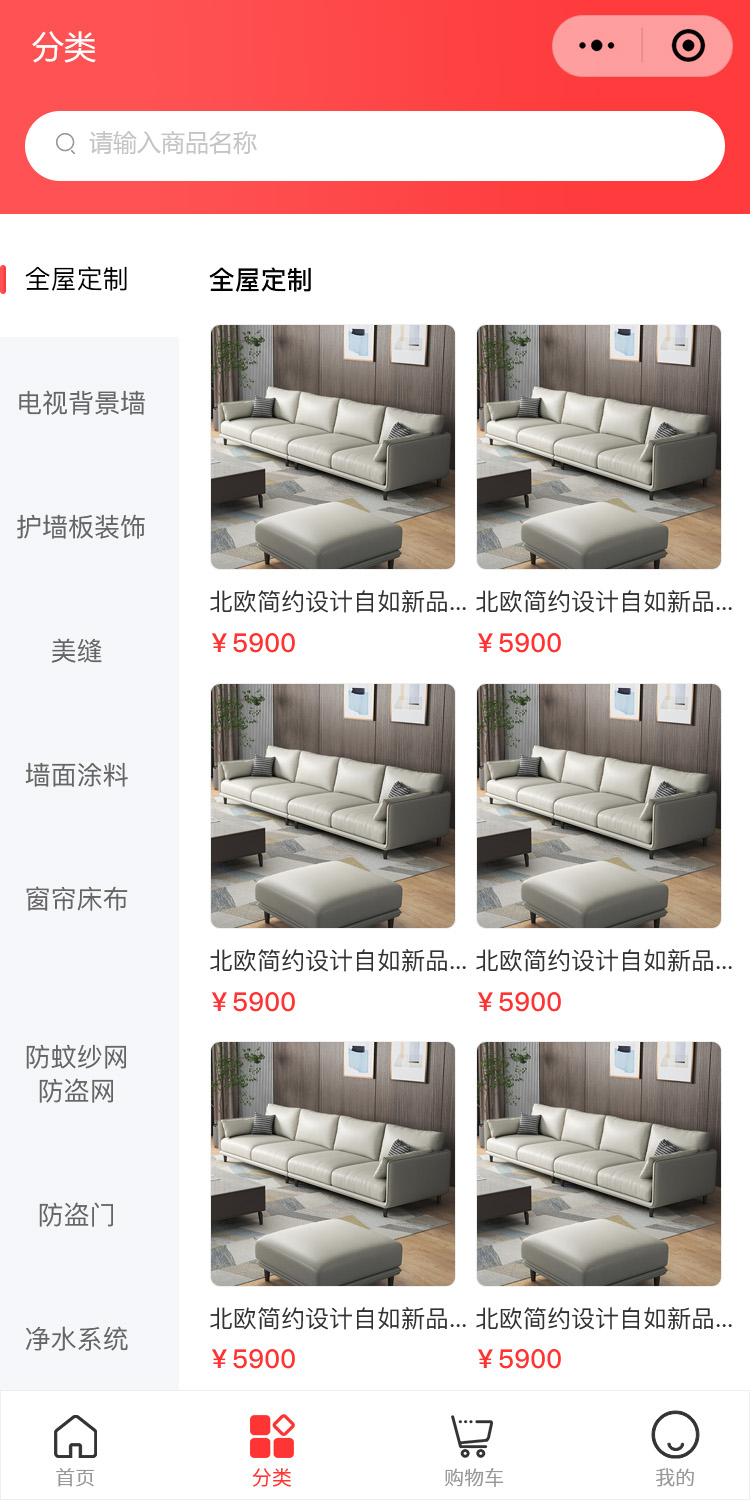Switch to the 净水系统 category
The height and width of the screenshot is (1500, 750).
77,1340
